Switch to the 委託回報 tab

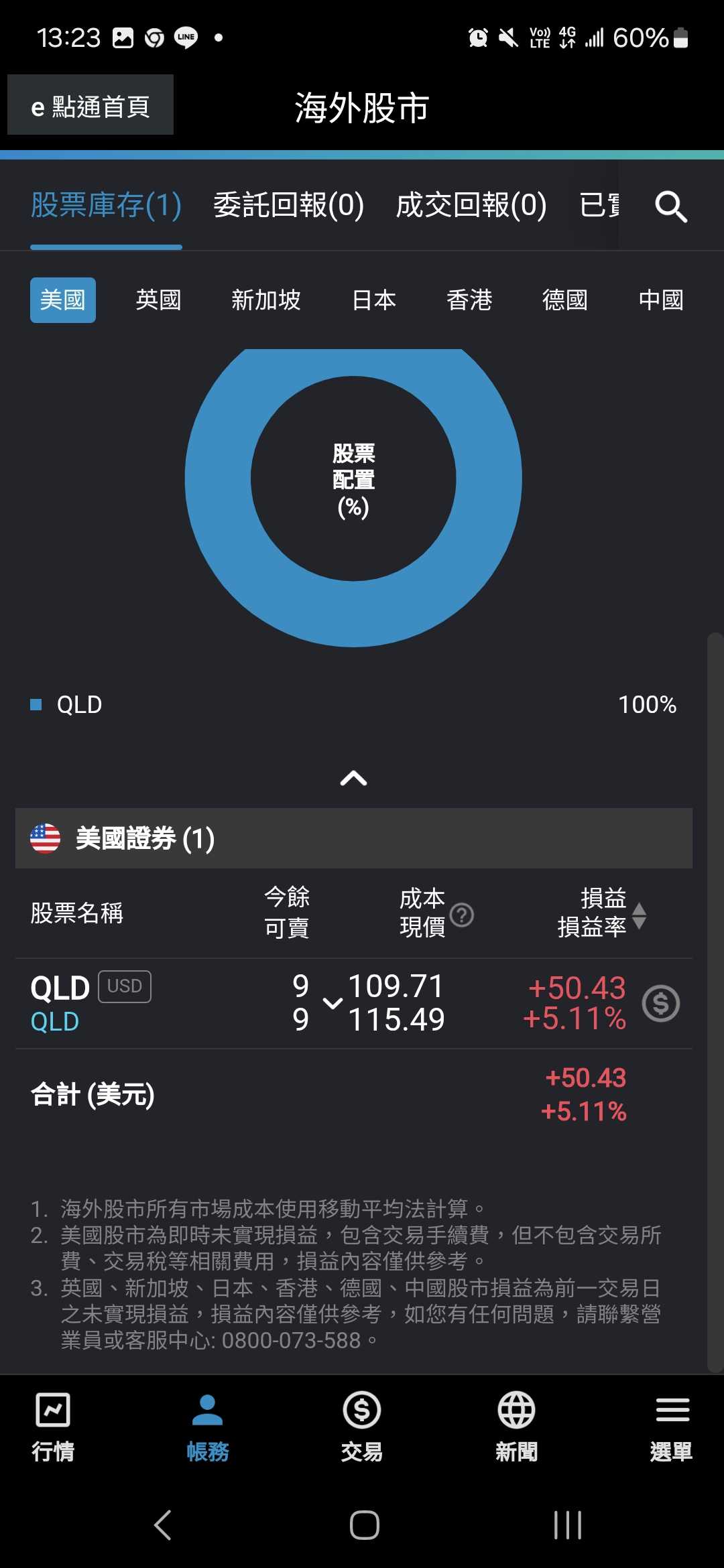point(288,206)
